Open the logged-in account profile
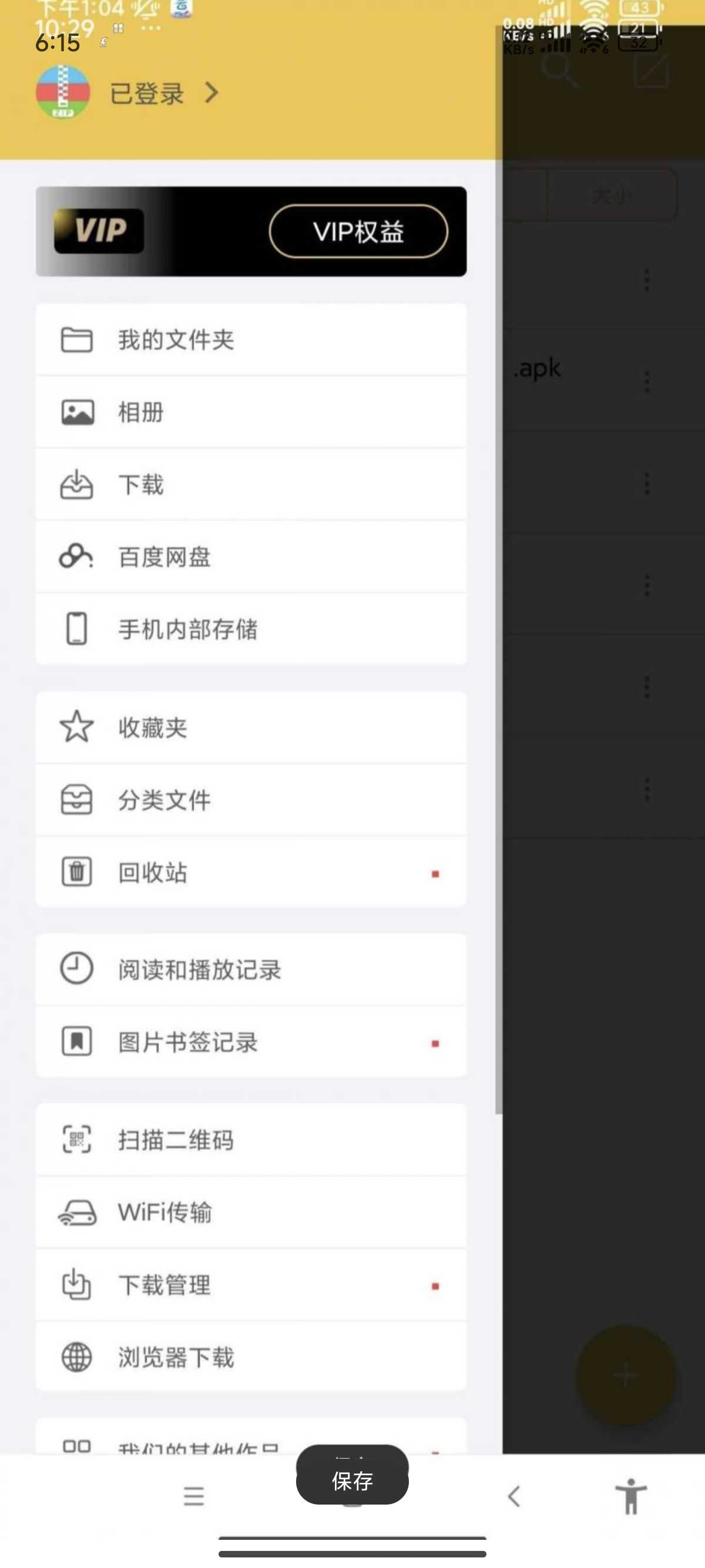This screenshot has width=705, height=1568. click(146, 93)
